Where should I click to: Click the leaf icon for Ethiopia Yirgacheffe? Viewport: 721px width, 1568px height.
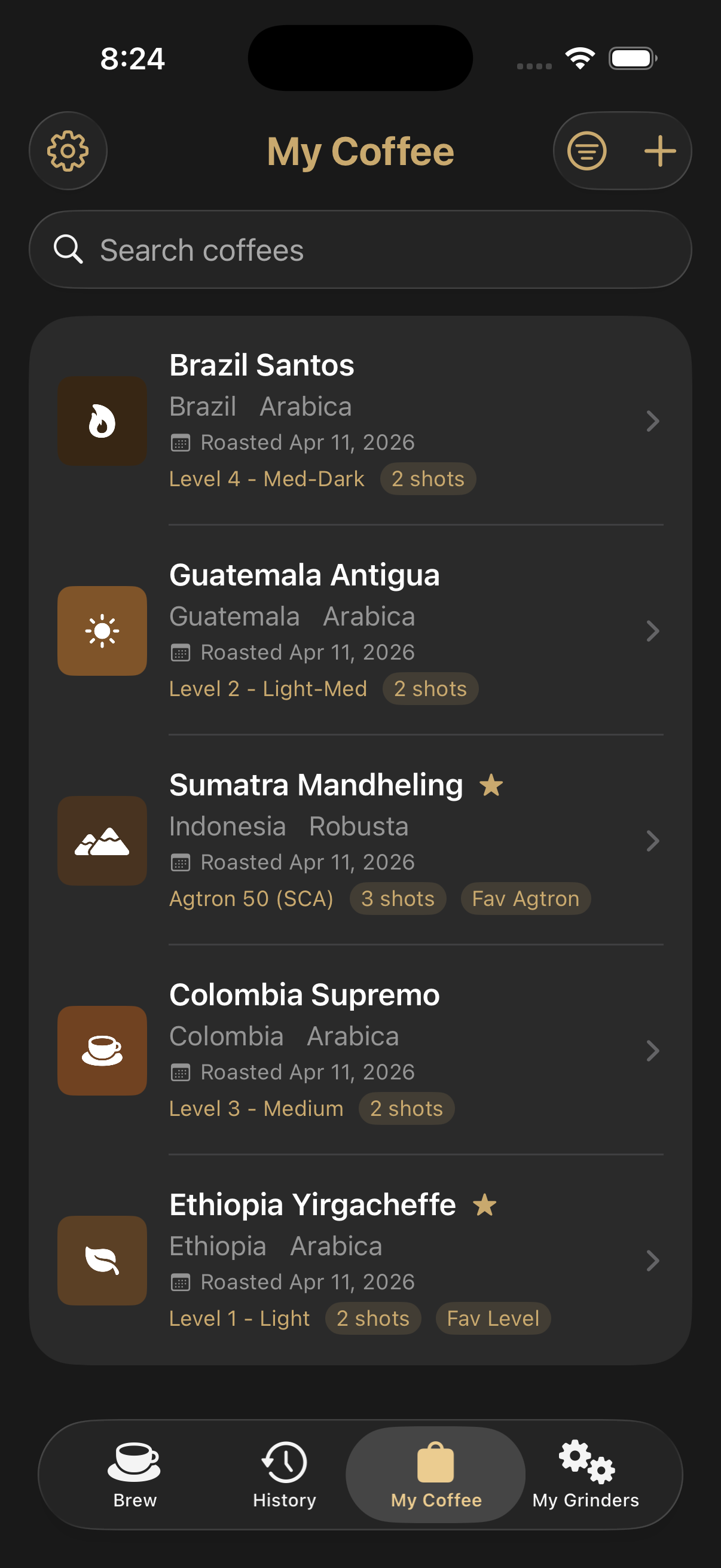tap(101, 1261)
